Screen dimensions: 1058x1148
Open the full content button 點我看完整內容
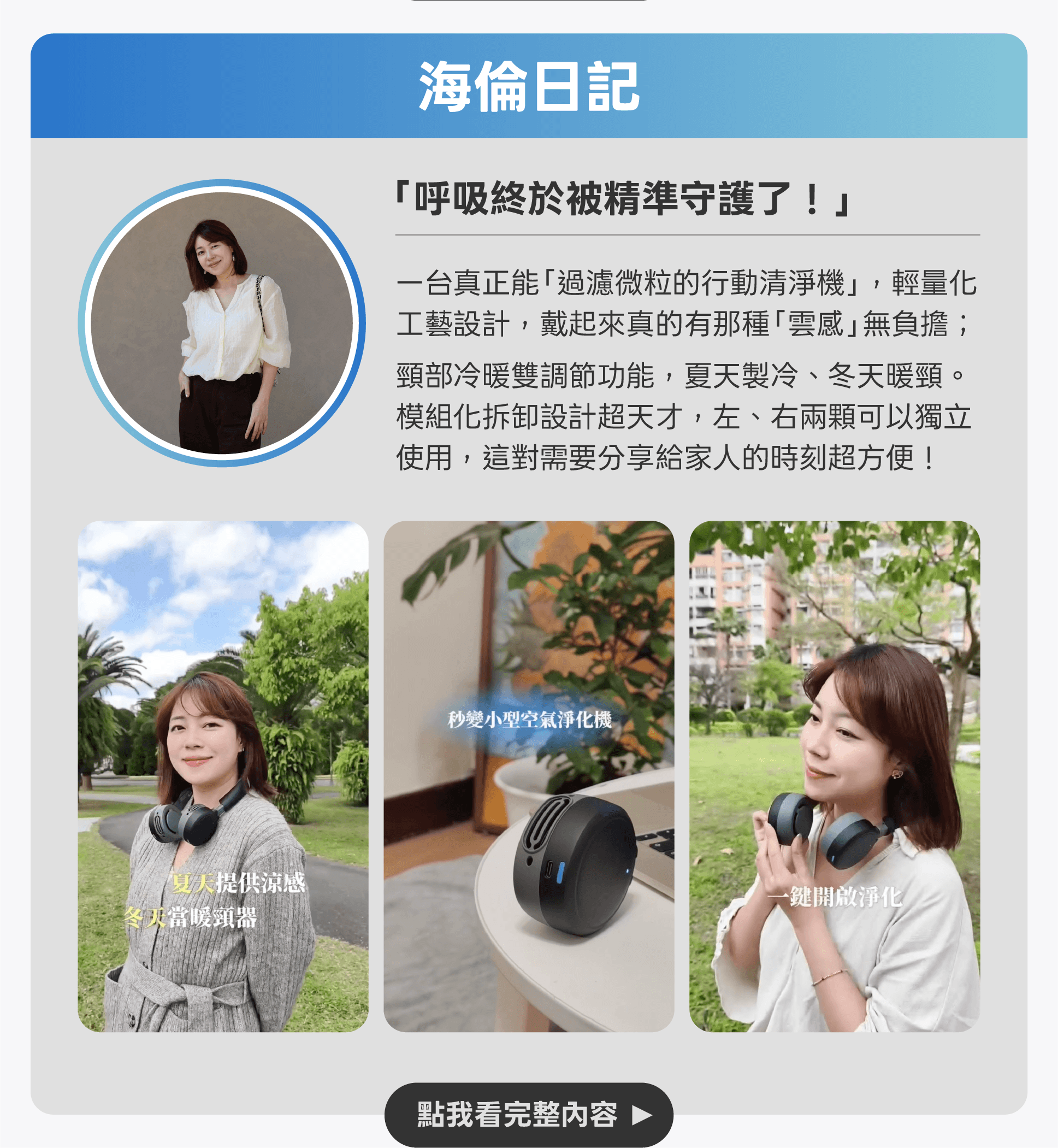[x=528, y=1114]
